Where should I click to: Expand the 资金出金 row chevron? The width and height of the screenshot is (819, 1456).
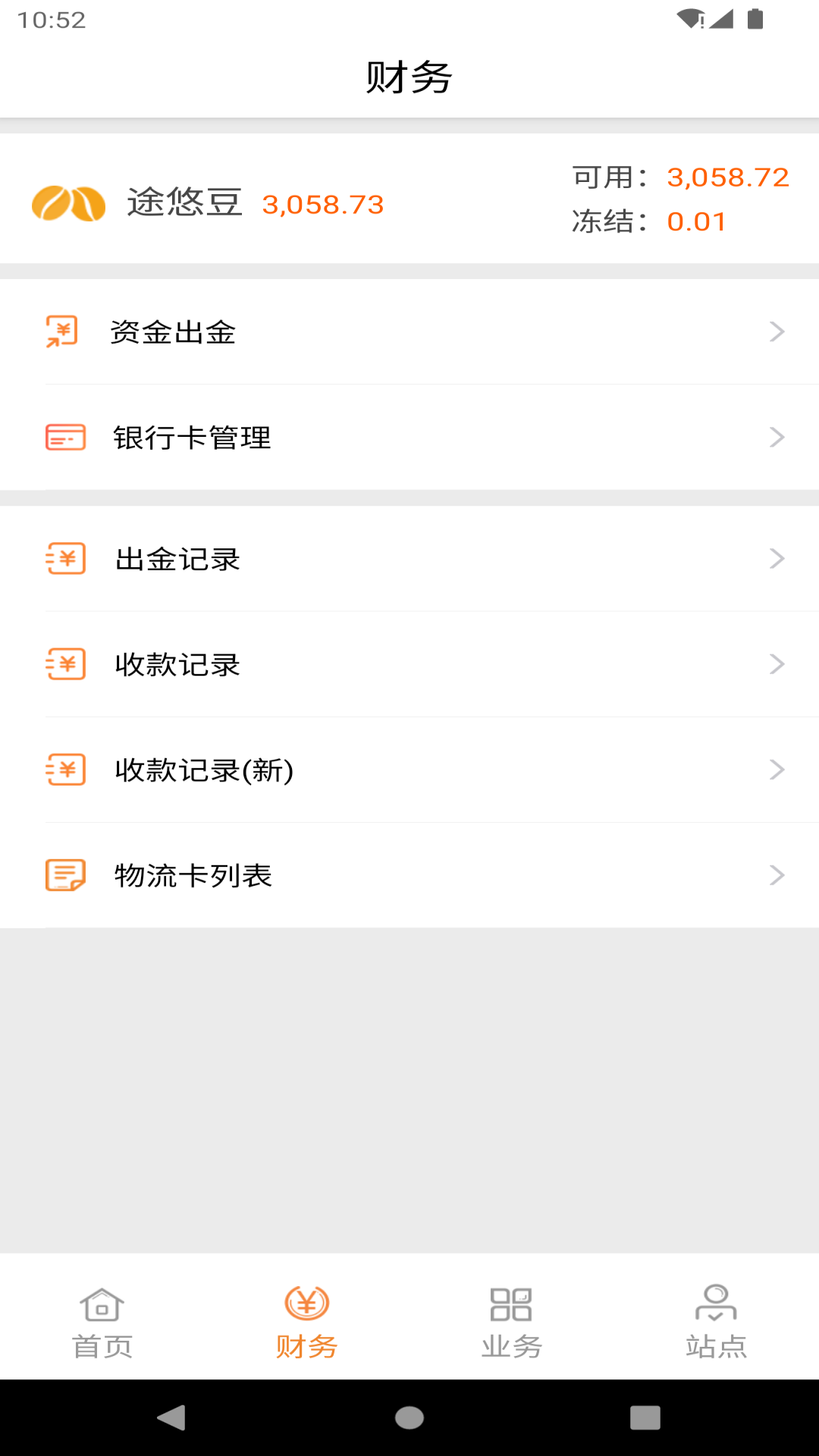click(x=777, y=331)
